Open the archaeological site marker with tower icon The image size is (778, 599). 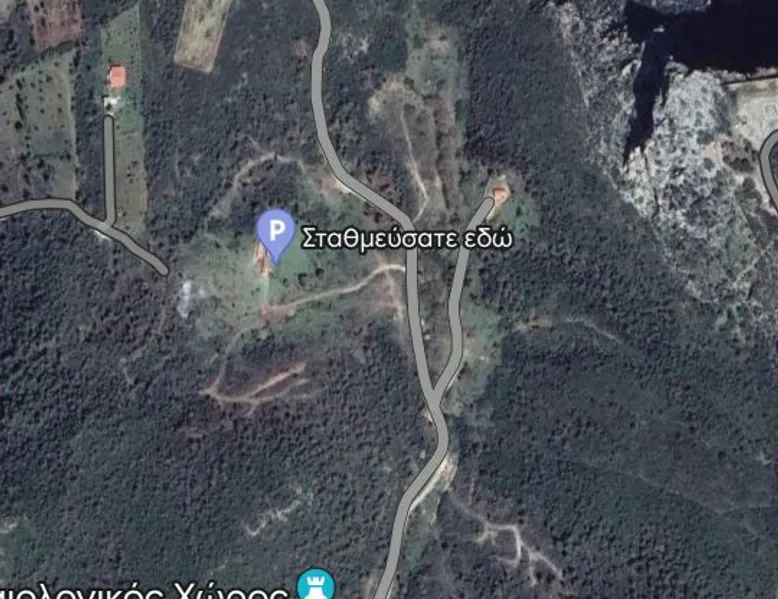[x=317, y=585]
